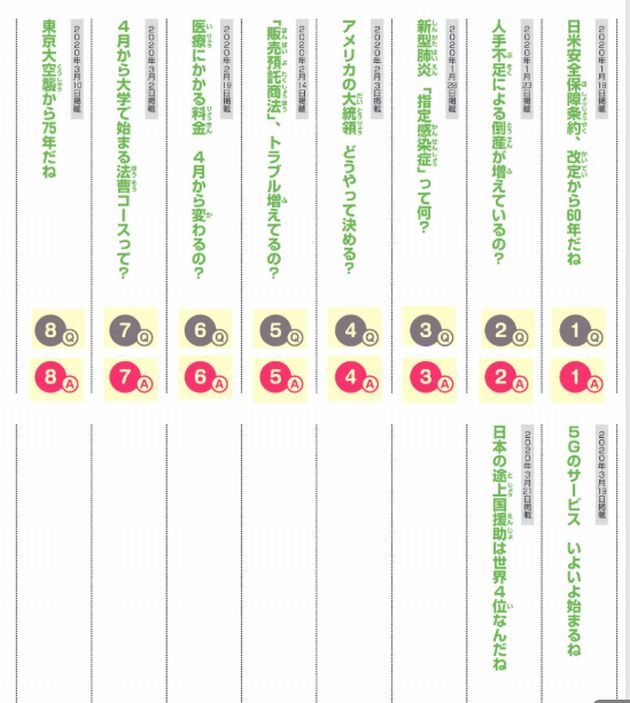Open answer 4 on choosing America's president

coord(354,378)
